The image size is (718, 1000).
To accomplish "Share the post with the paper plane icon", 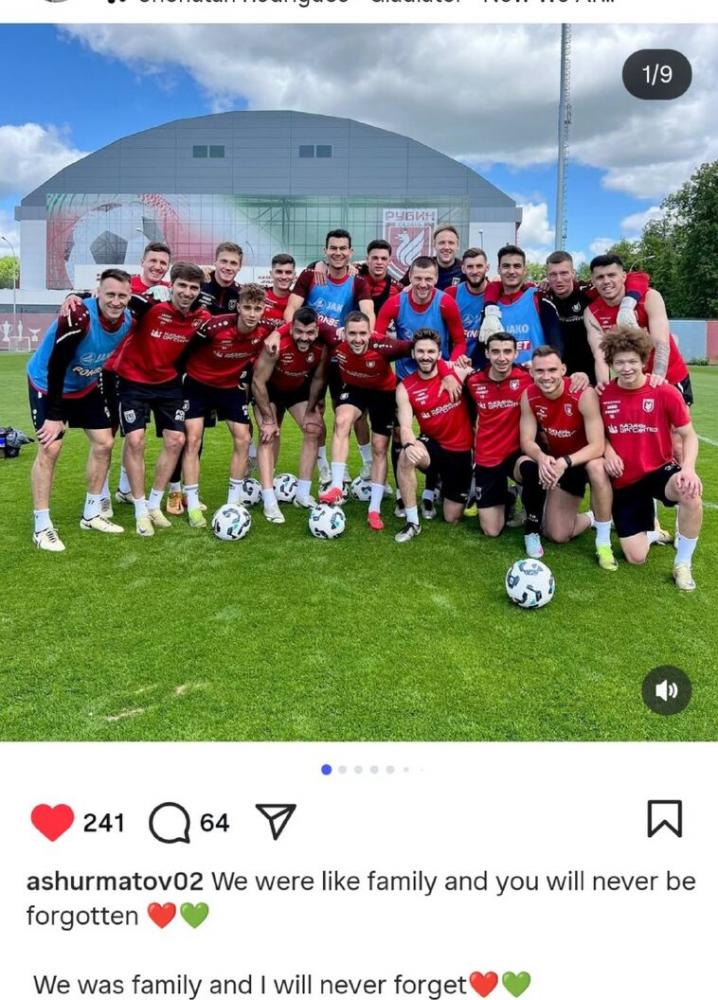I will [x=275, y=821].
